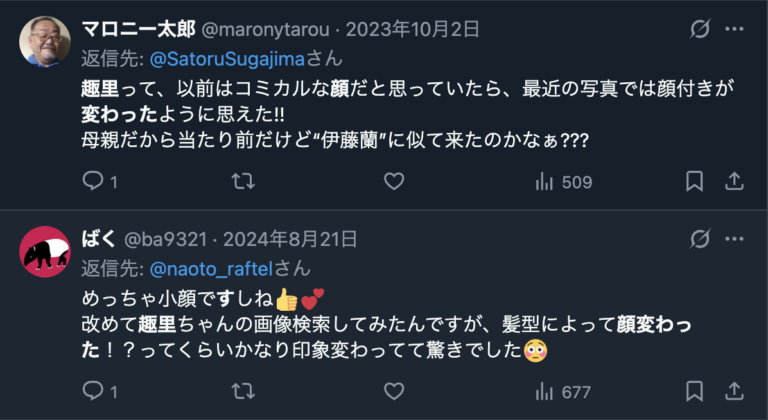Bookmark ばく's post
Viewport: 768px width, 420px height.
(x=694, y=391)
